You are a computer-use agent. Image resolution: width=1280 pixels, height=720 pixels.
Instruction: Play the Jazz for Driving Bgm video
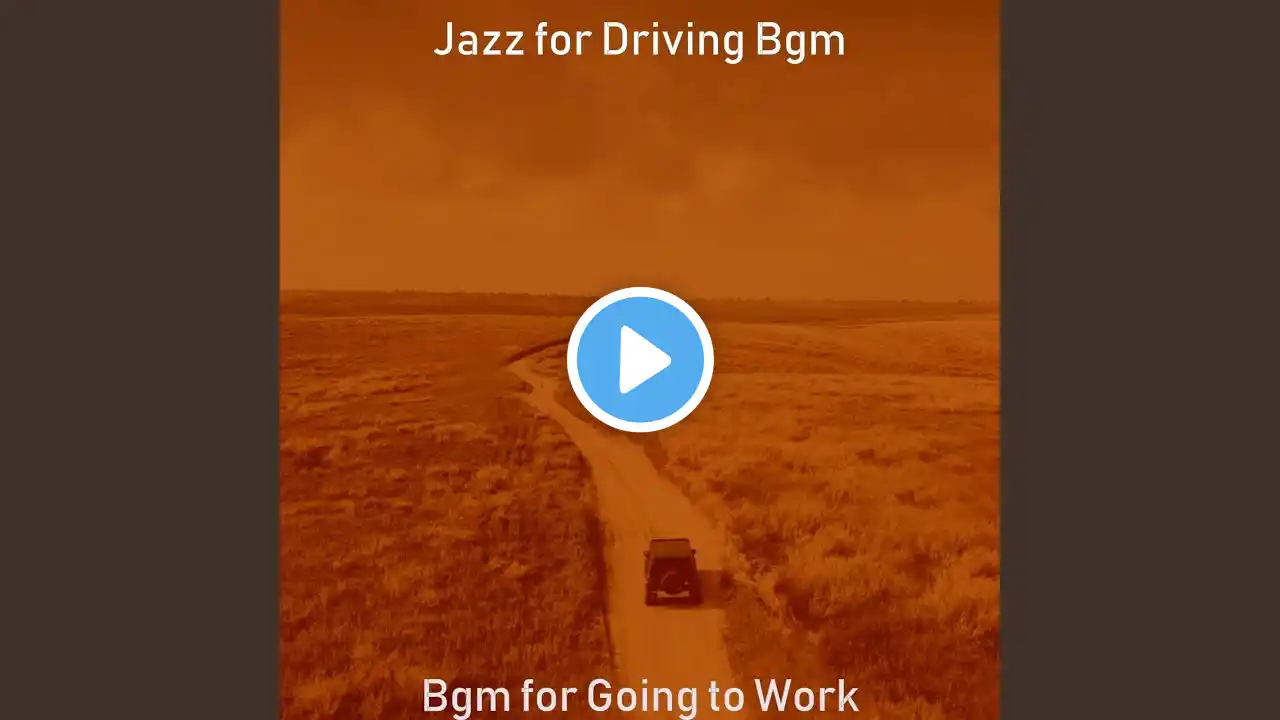(640, 360)
